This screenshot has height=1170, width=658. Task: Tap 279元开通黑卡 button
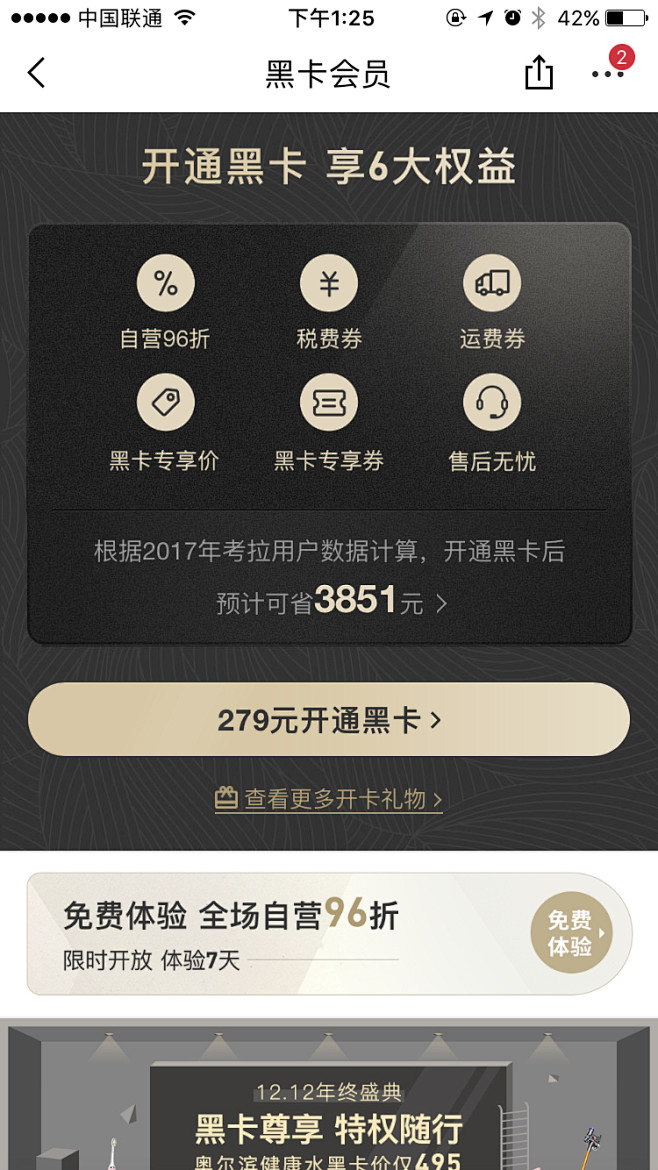pyautogui.click(x=329, y=720)
